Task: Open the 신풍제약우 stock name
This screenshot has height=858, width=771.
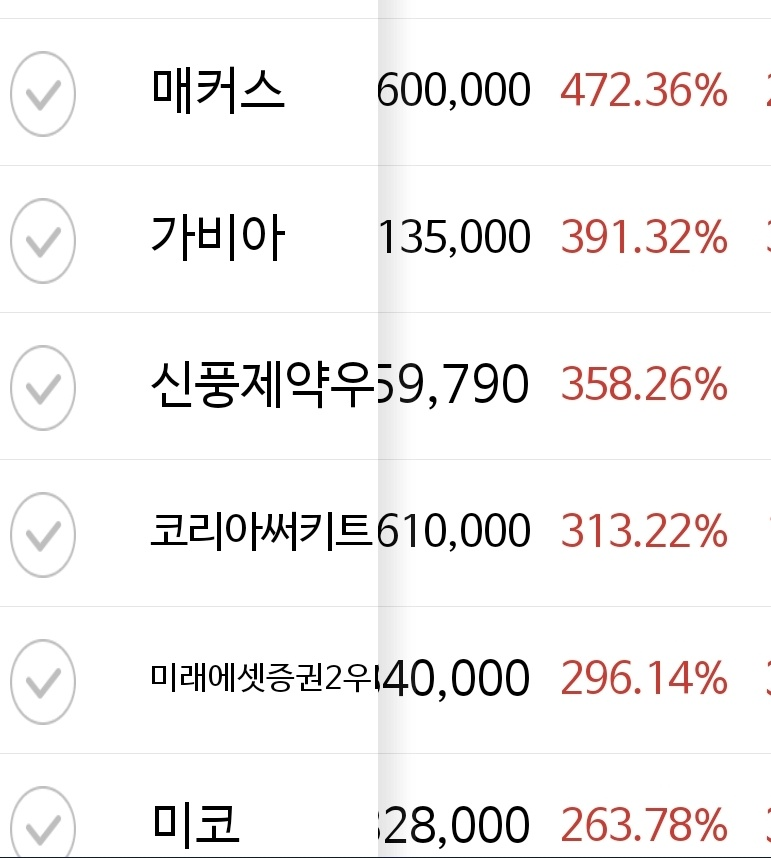Action: (x=262, y=385)
